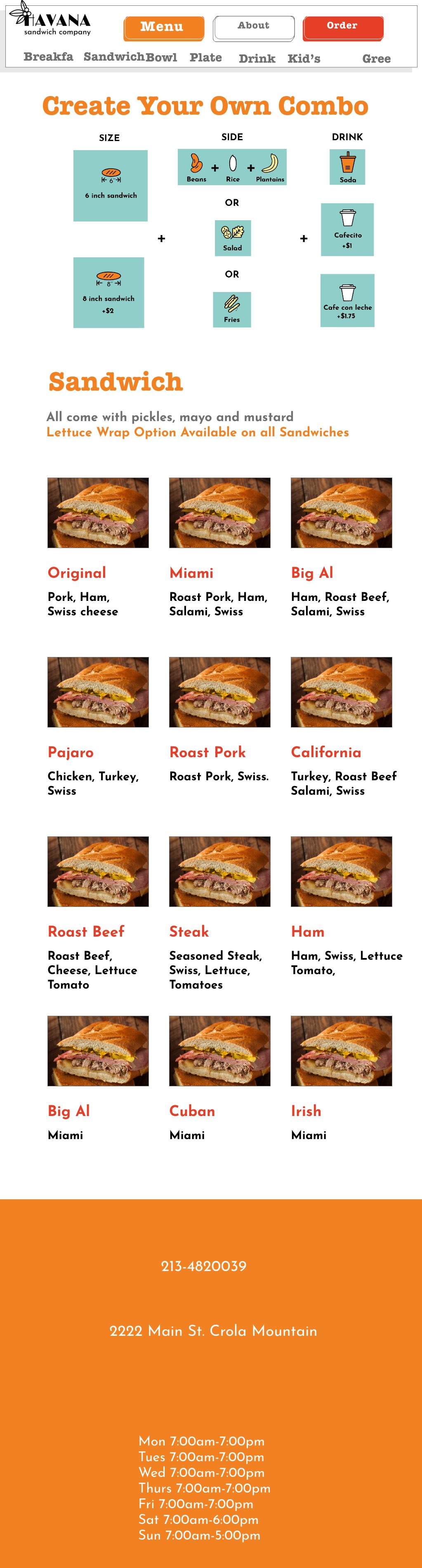The width and height of the screenshot is (422, 1568).
Task: Start an order with the Order button
Action: pyautogui.click(x=342, y=27)
